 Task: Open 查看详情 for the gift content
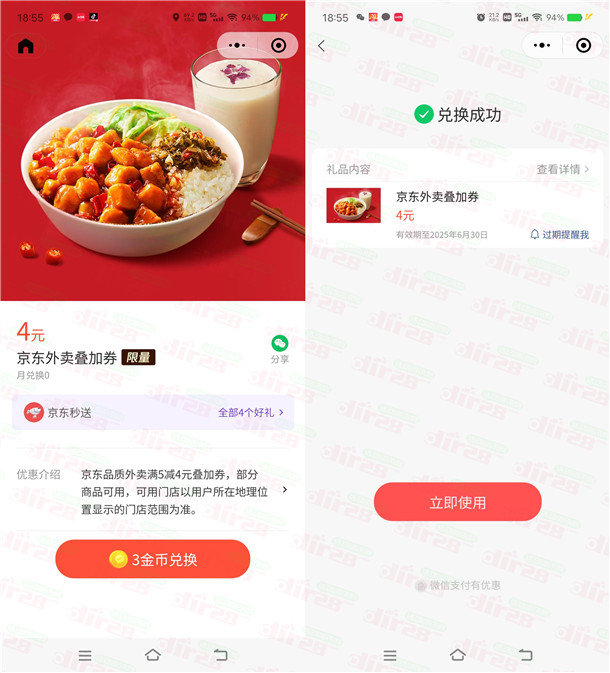[x=562, y=170]
